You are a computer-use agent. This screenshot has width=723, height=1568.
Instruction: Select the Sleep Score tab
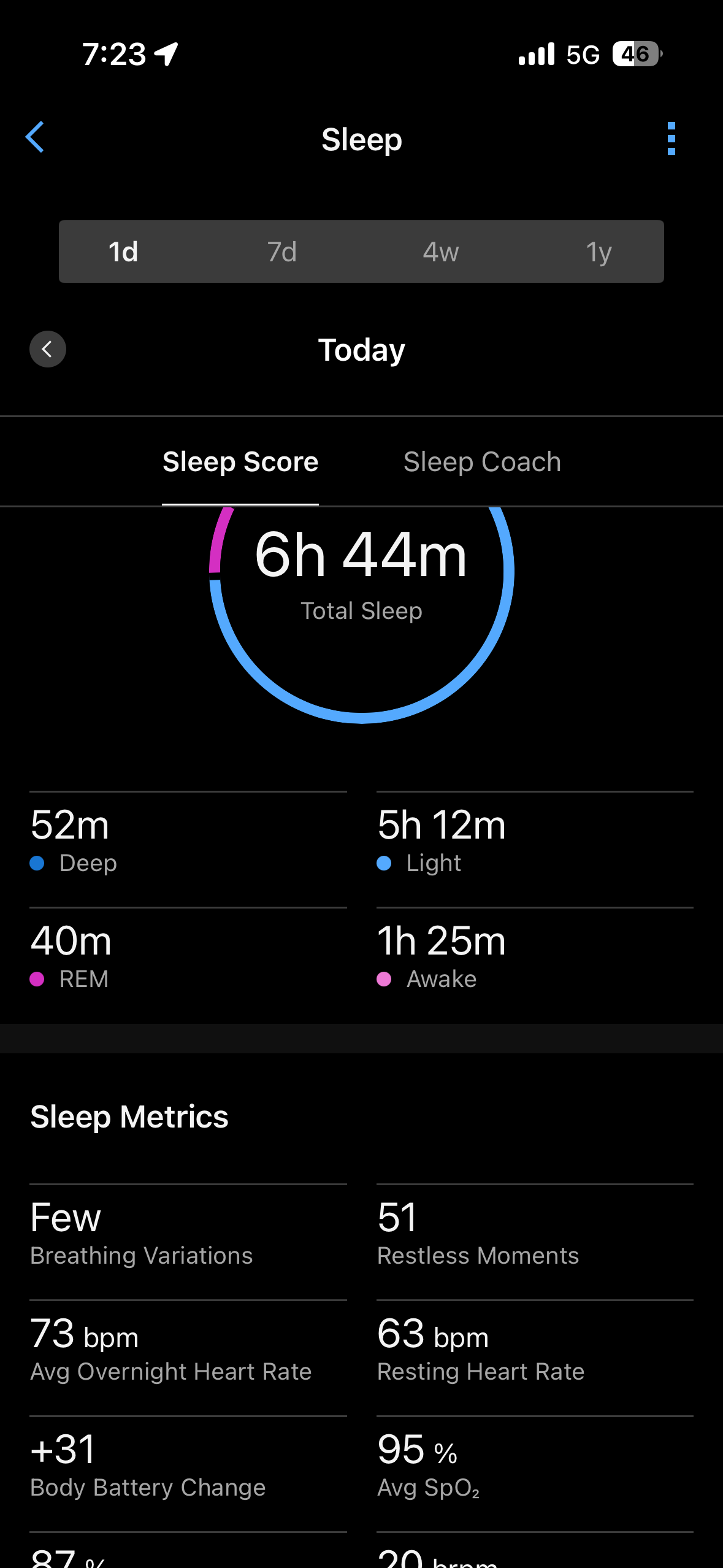240,462
